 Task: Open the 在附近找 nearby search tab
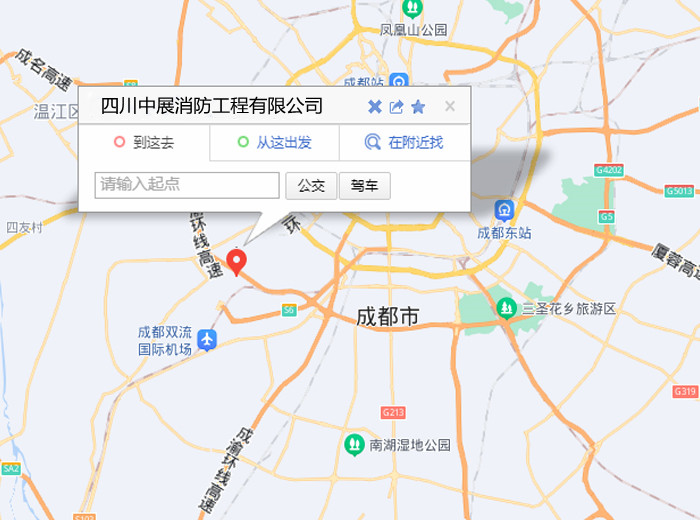pos(404,143)
